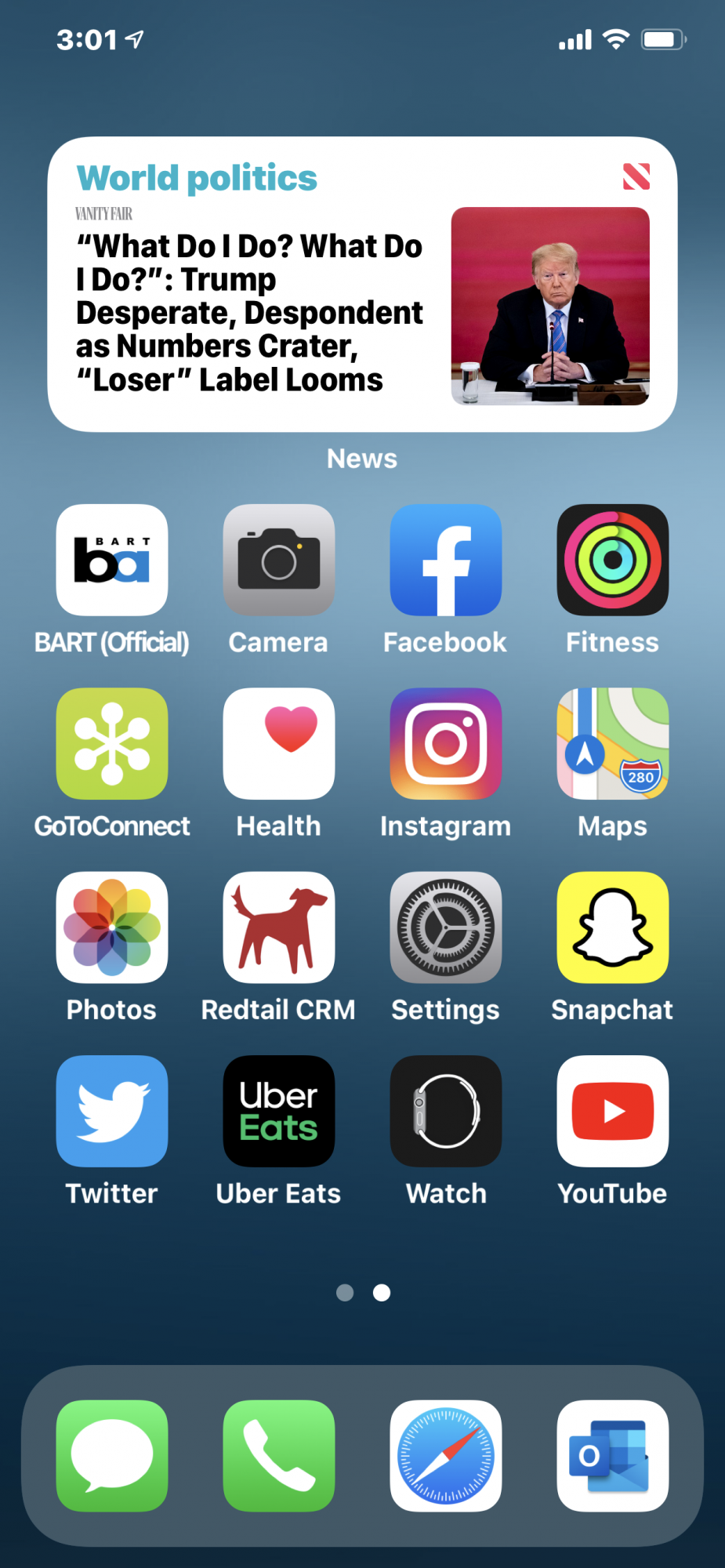
Task: Launch the BART (Official) app
Action: pos(112,560)
